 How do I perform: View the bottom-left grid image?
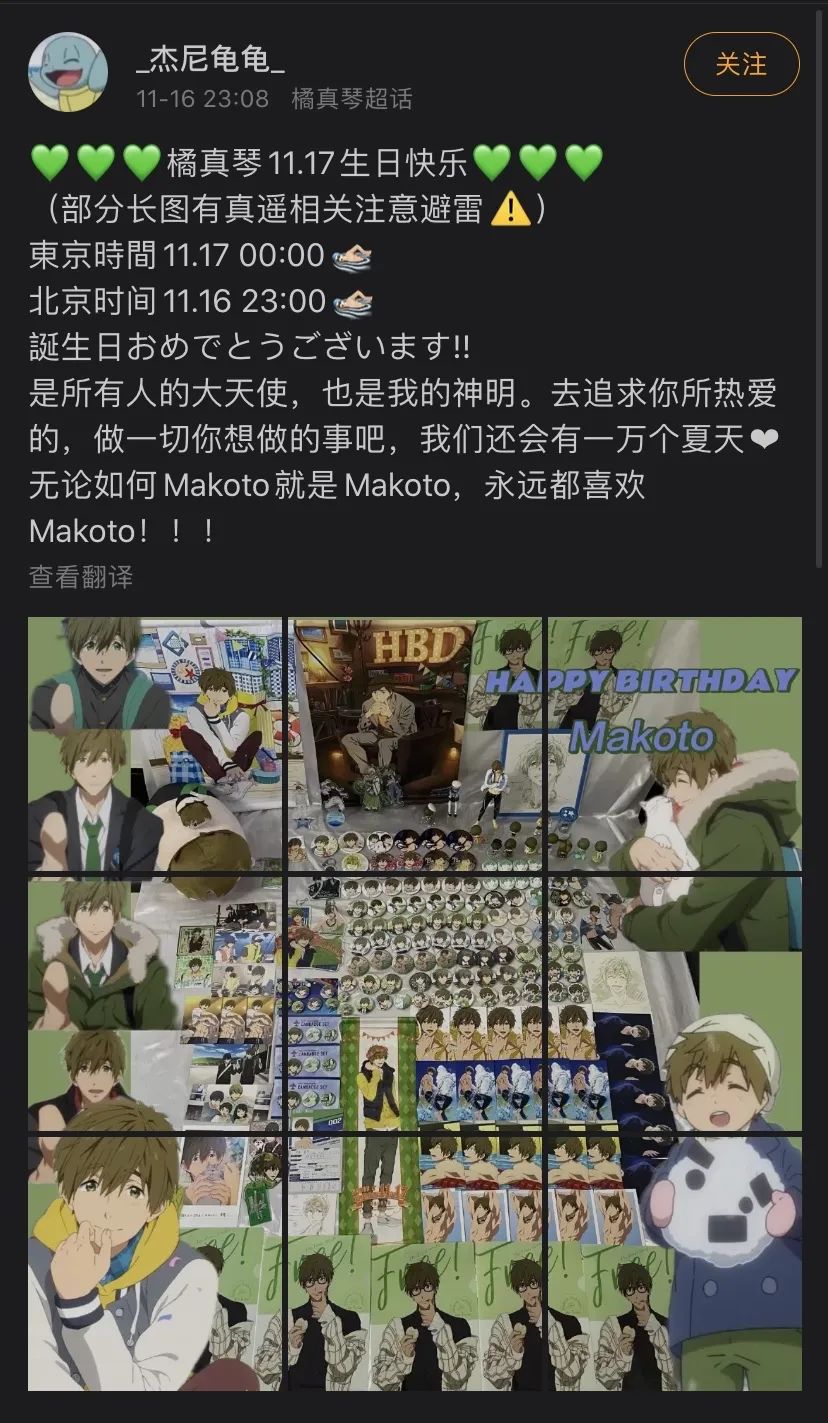point(156,1263)
